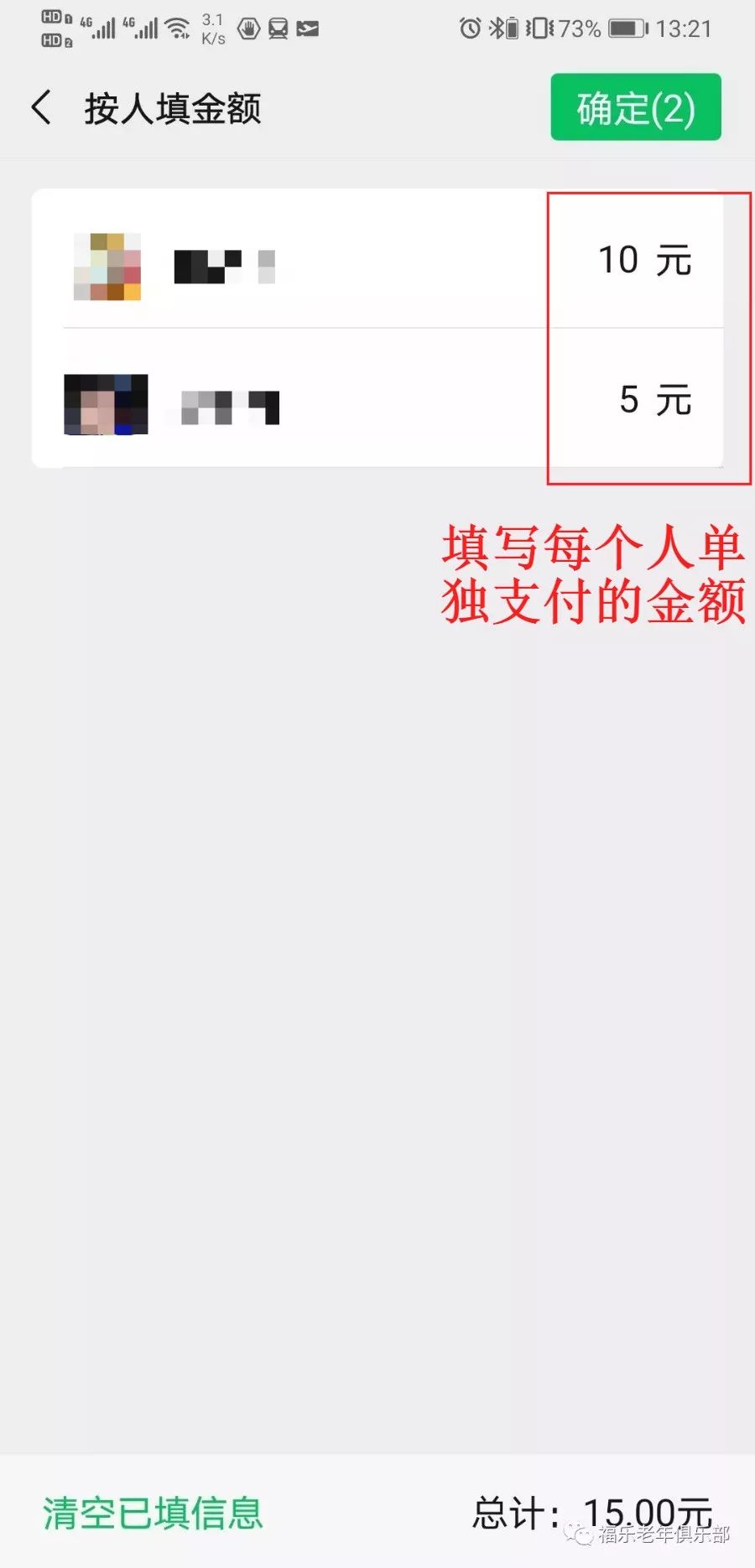Tap the do-not-disturb hand notification icon
Screen dimensions: 755x1568
[247, 28]
